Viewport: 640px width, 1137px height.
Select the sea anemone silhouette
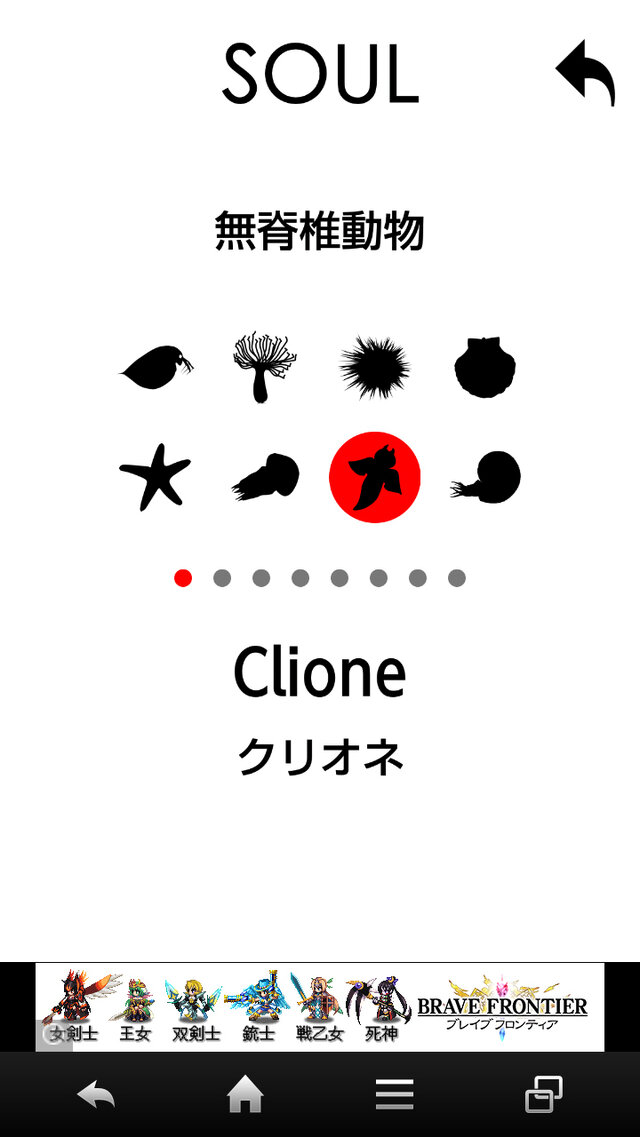pos(265,366)
